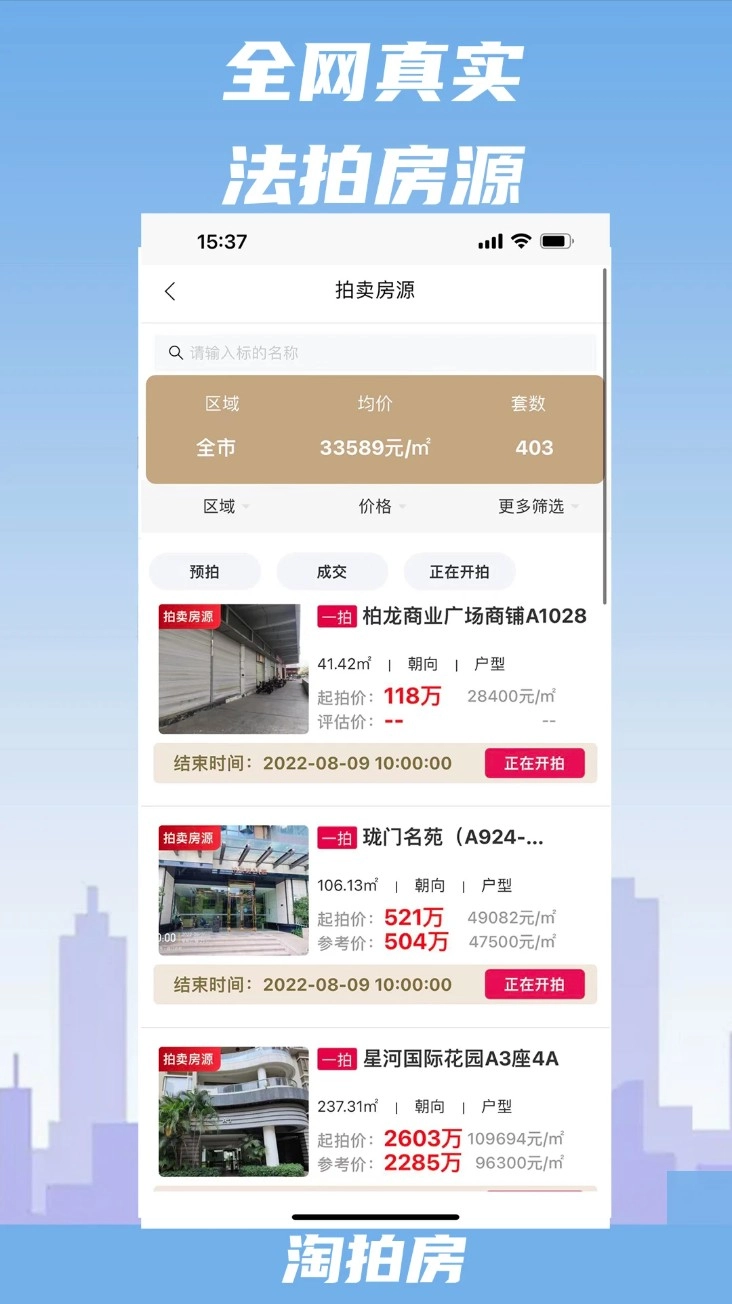Click the 一拍 badge on the 珑门名苑 listing

pyautogui.click(x=336, y=838)
